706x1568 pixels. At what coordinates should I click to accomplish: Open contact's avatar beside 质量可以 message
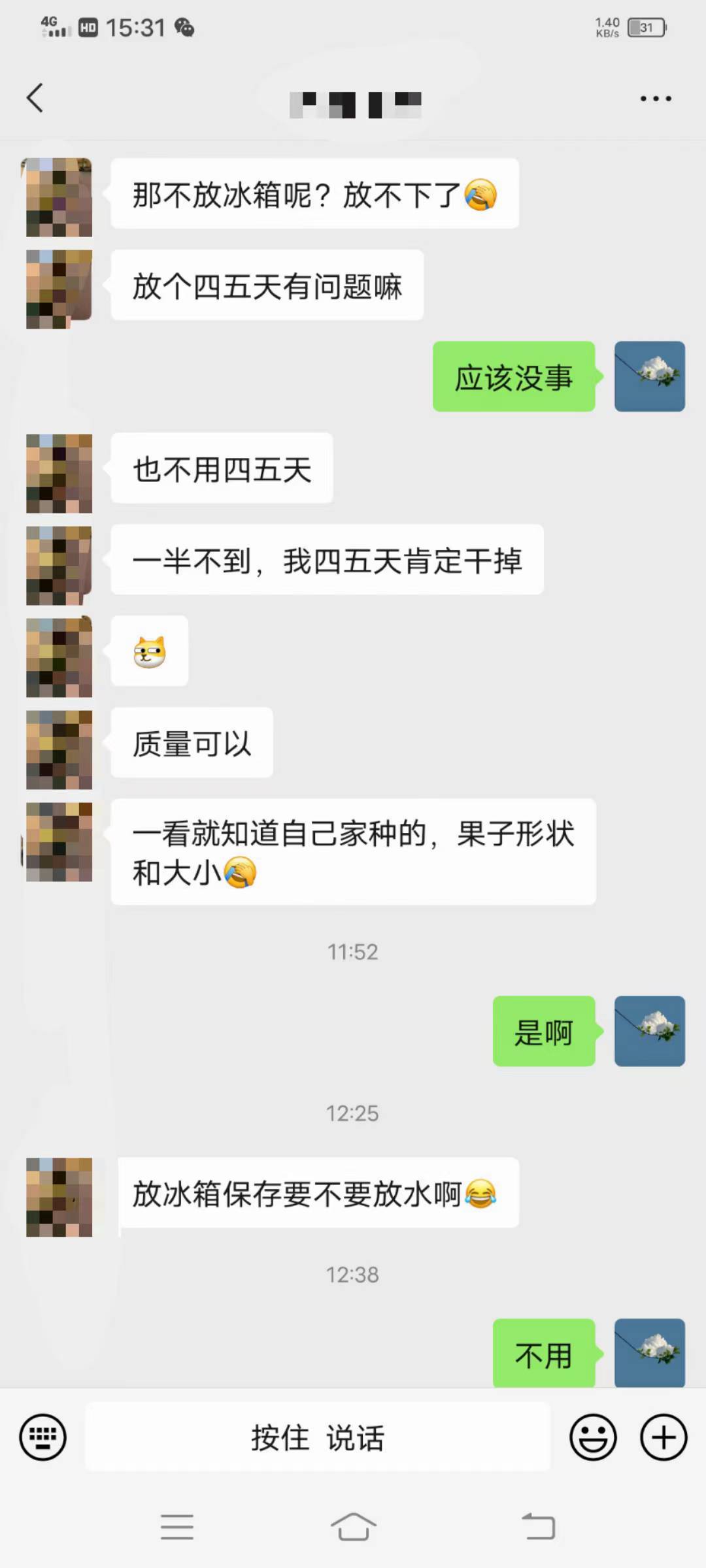[59, 749]
